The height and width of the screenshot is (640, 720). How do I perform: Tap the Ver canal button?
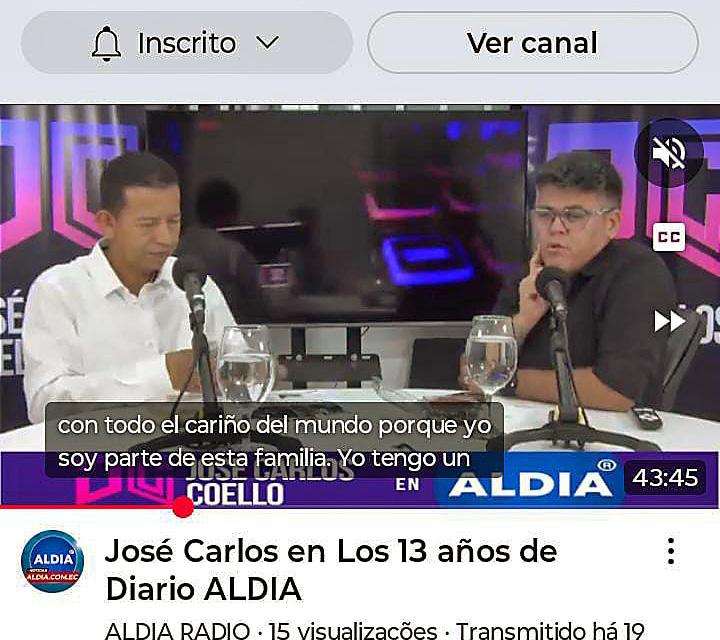[532, 43]
